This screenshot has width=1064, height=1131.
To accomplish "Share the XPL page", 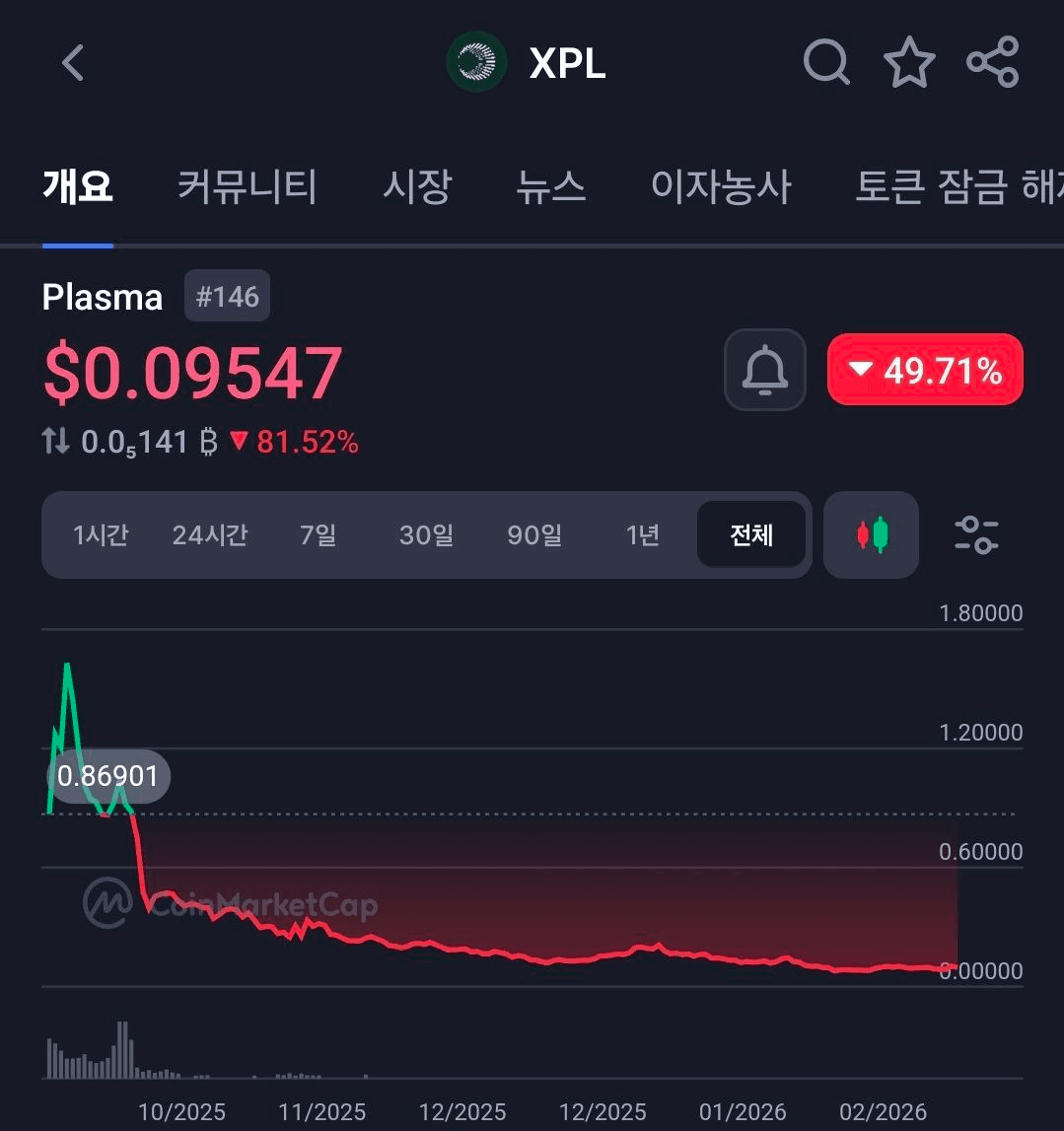I will [992, 62].
